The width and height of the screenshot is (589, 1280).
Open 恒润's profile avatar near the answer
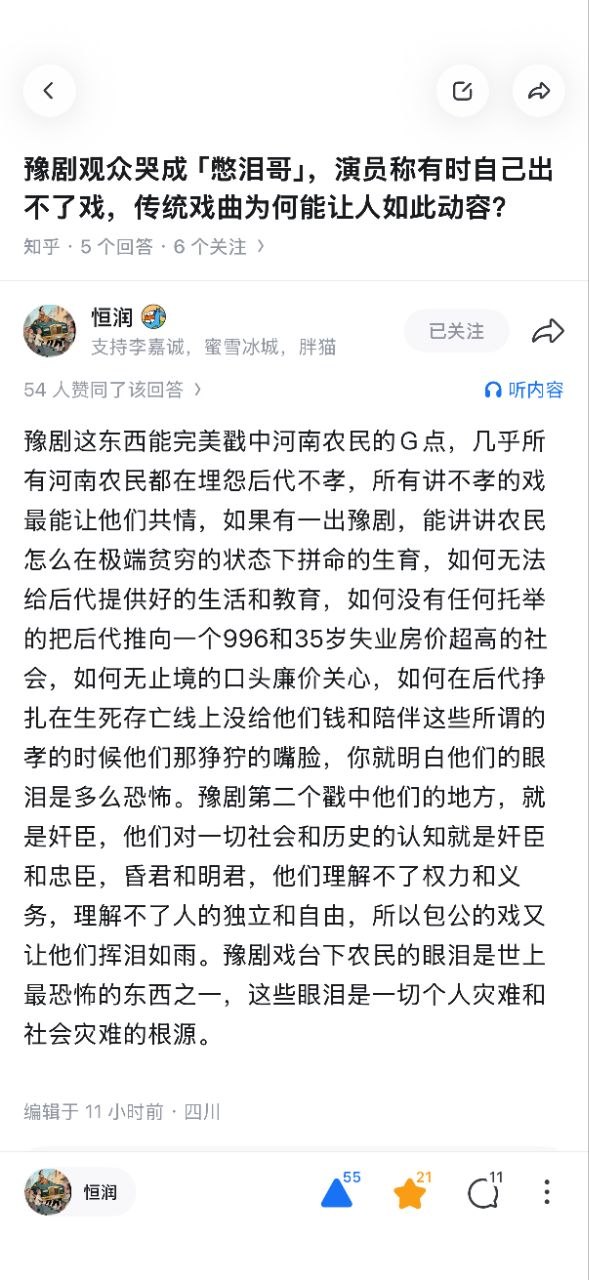(x=49, y=331)
